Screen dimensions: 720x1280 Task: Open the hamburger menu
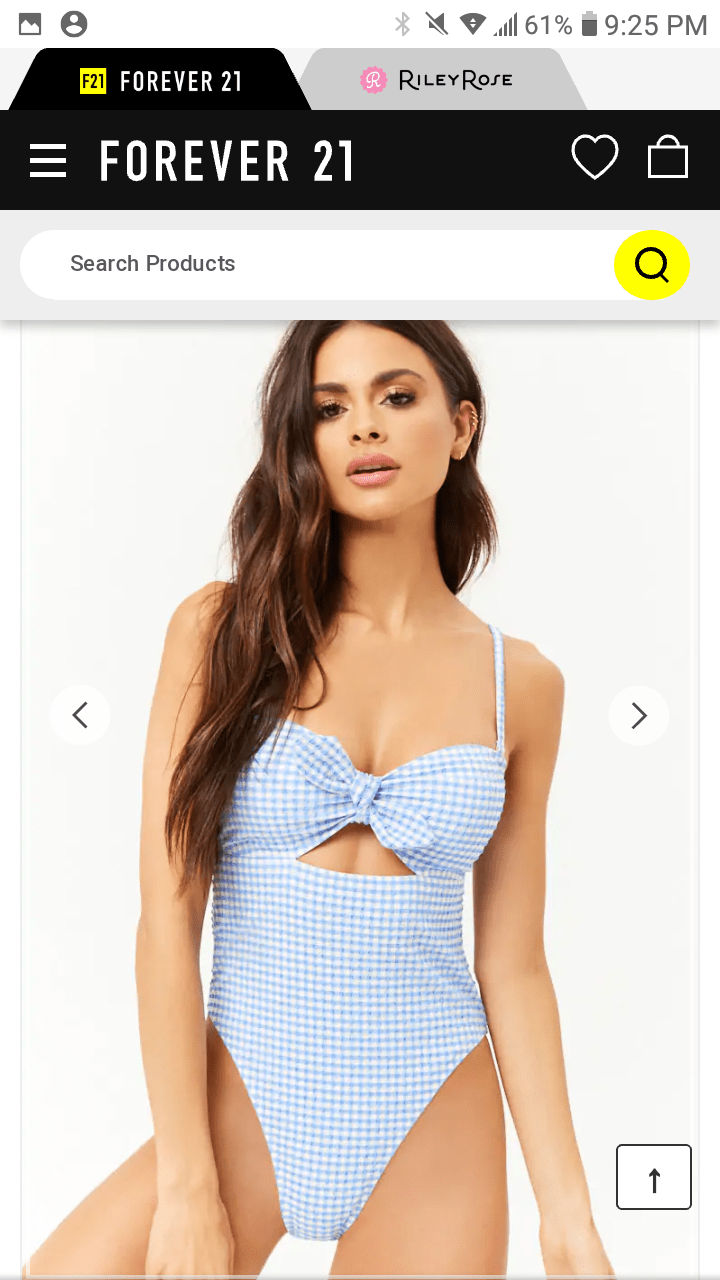point(48,160)
